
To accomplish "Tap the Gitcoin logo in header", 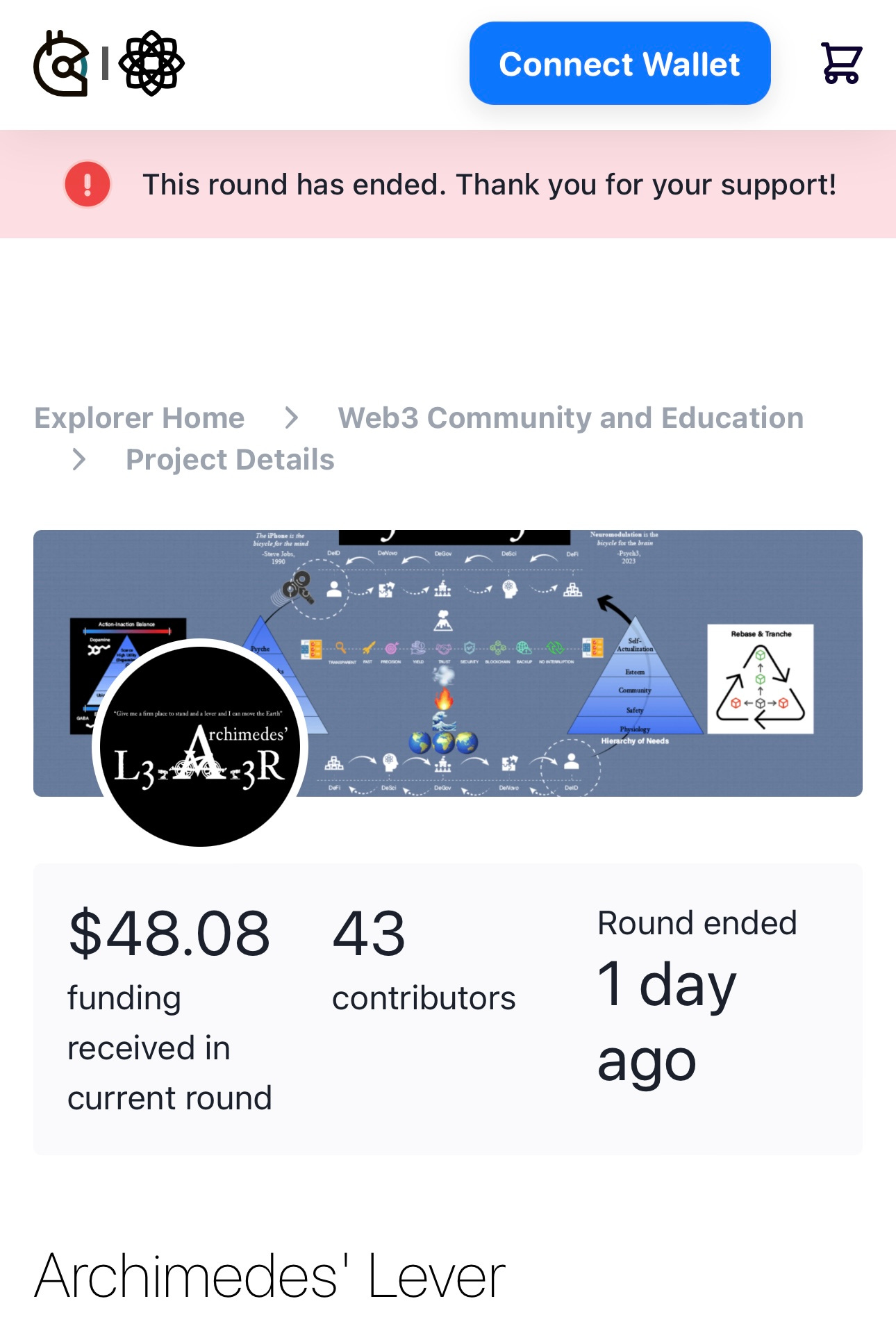I will 61,64.
